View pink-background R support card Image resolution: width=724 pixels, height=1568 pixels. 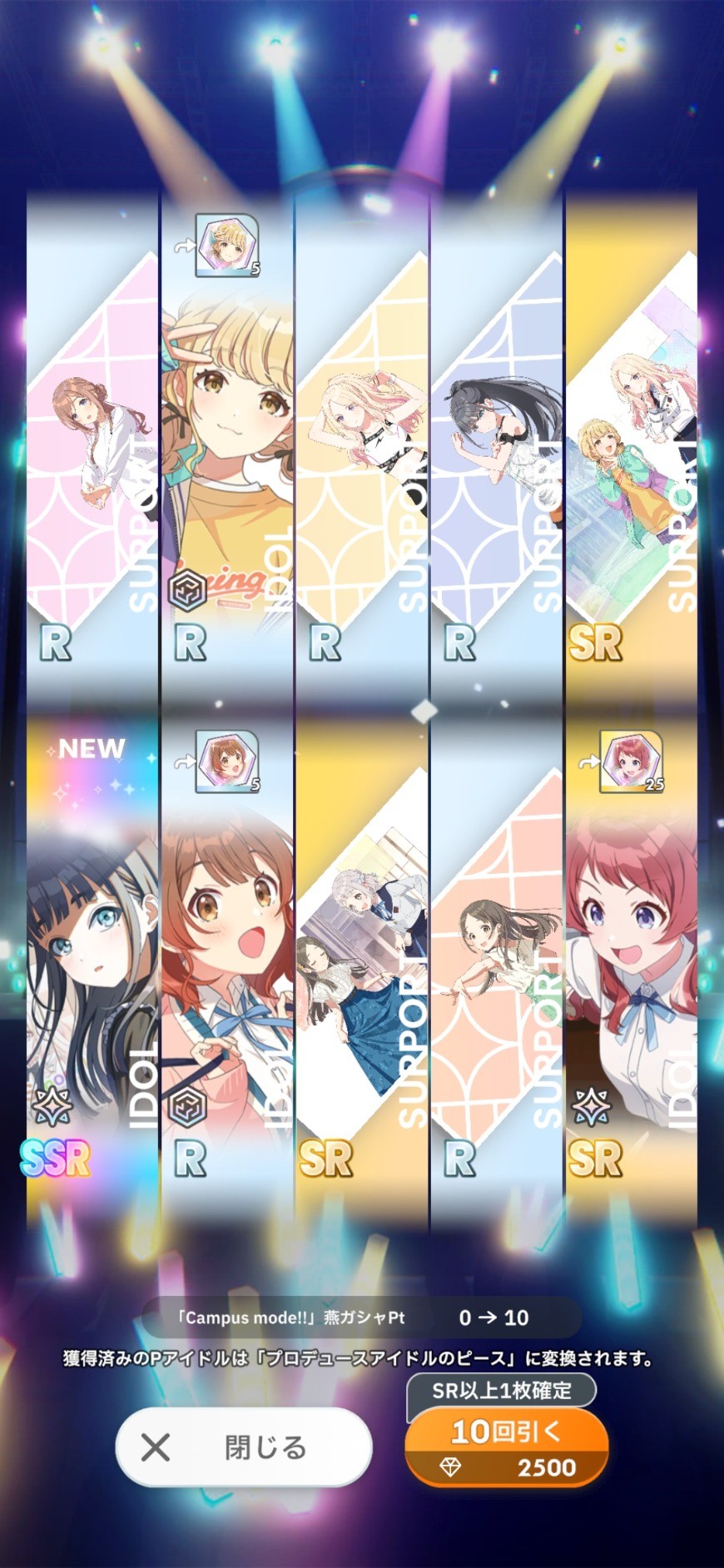click(92, 441)
